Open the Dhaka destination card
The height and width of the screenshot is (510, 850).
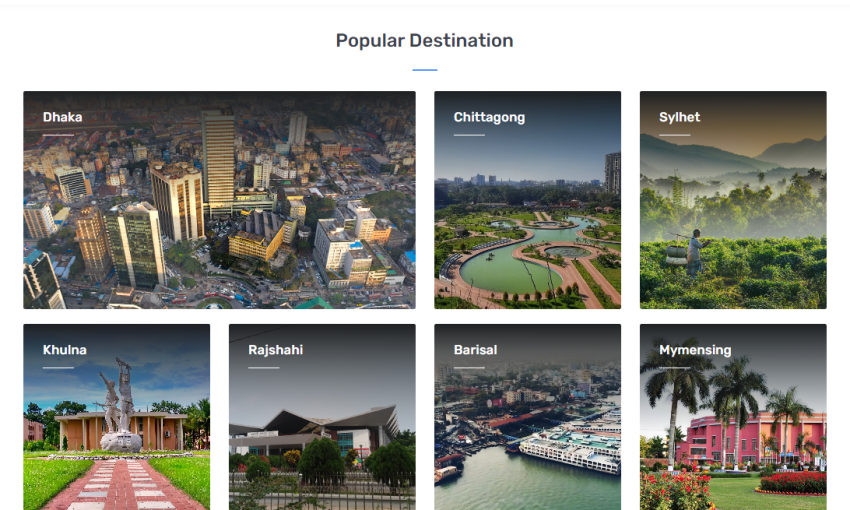[x=219, y=200]
